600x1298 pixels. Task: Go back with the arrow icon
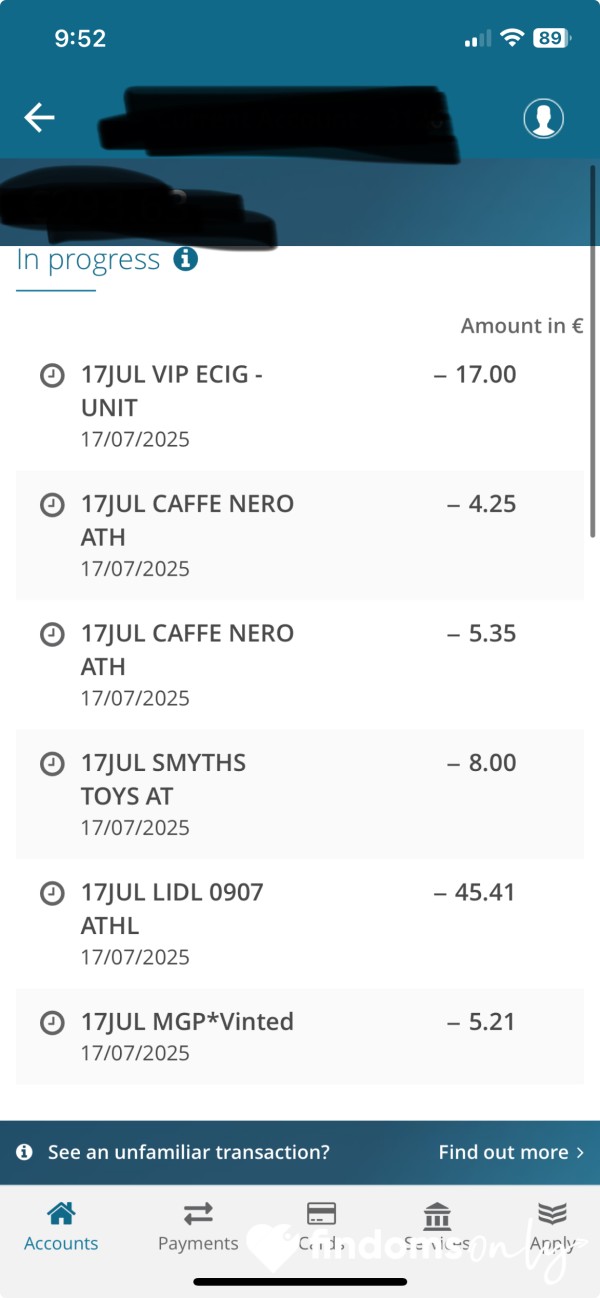click(40, 118)
